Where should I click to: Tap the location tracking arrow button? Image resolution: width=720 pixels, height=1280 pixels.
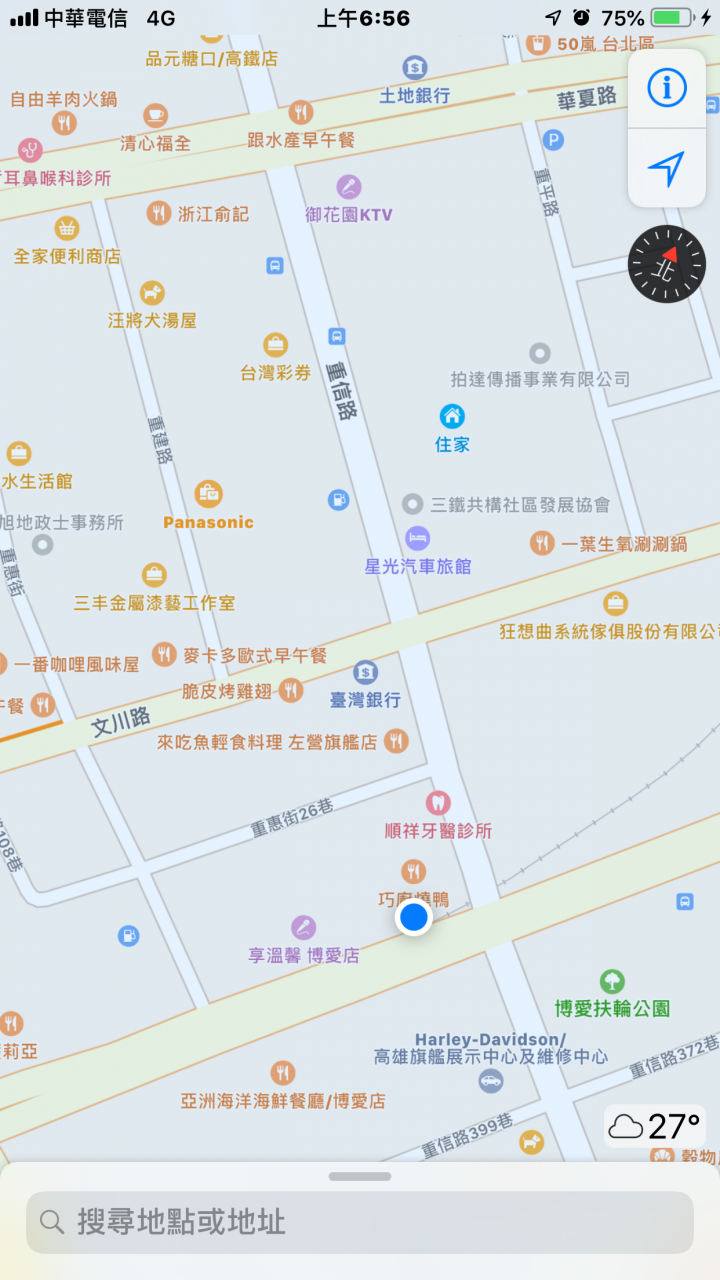coord(666,168)
